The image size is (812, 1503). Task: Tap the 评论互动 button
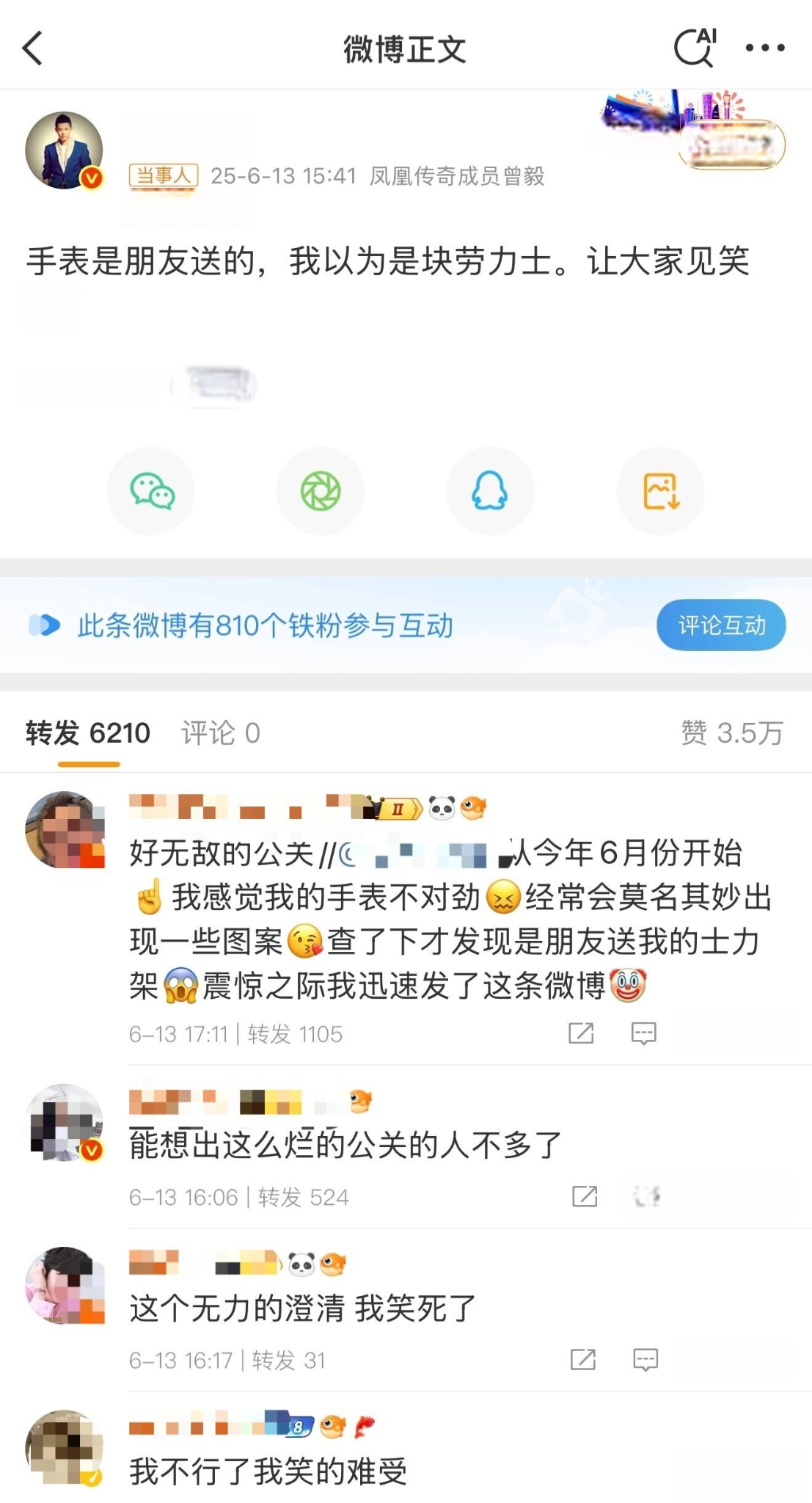click(721, 625)
